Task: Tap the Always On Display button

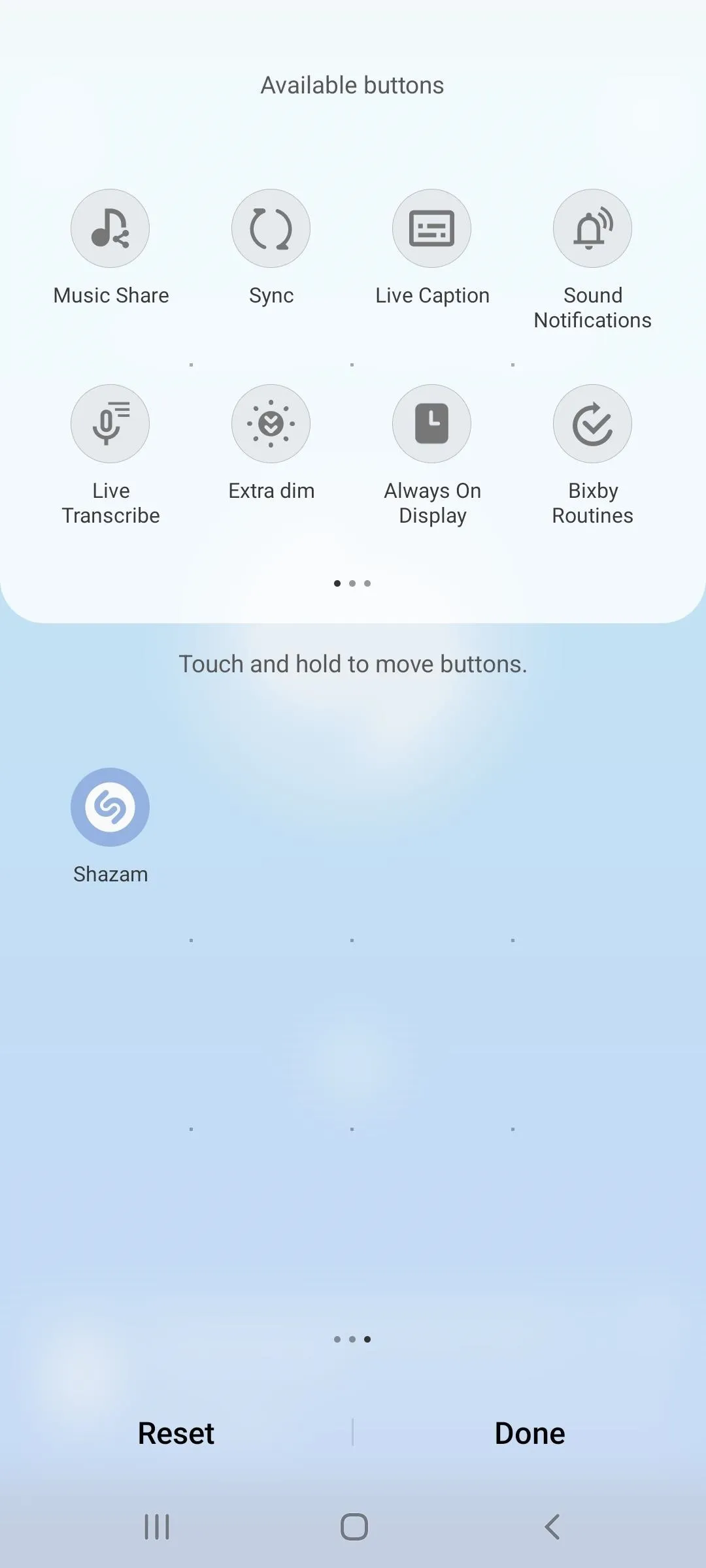Action: [x=431, y=423]
